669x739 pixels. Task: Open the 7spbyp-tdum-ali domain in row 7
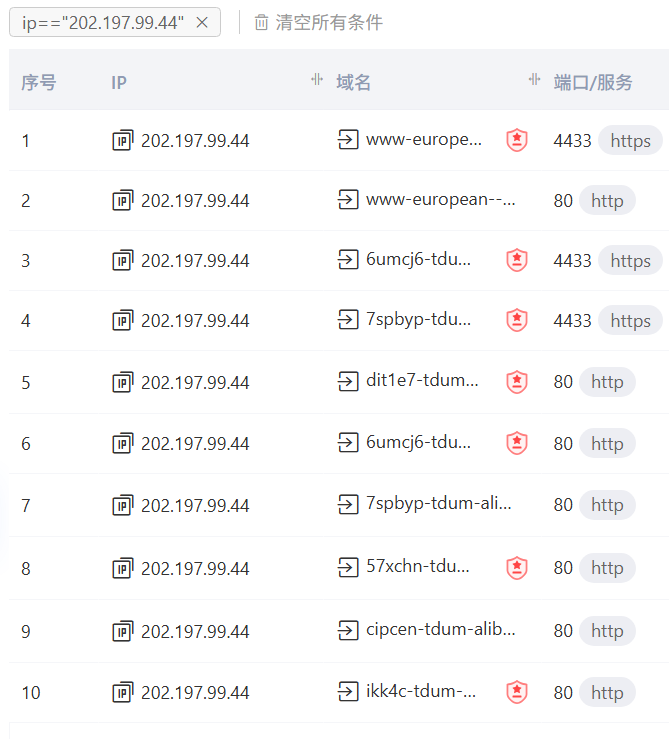click(438, 505)
